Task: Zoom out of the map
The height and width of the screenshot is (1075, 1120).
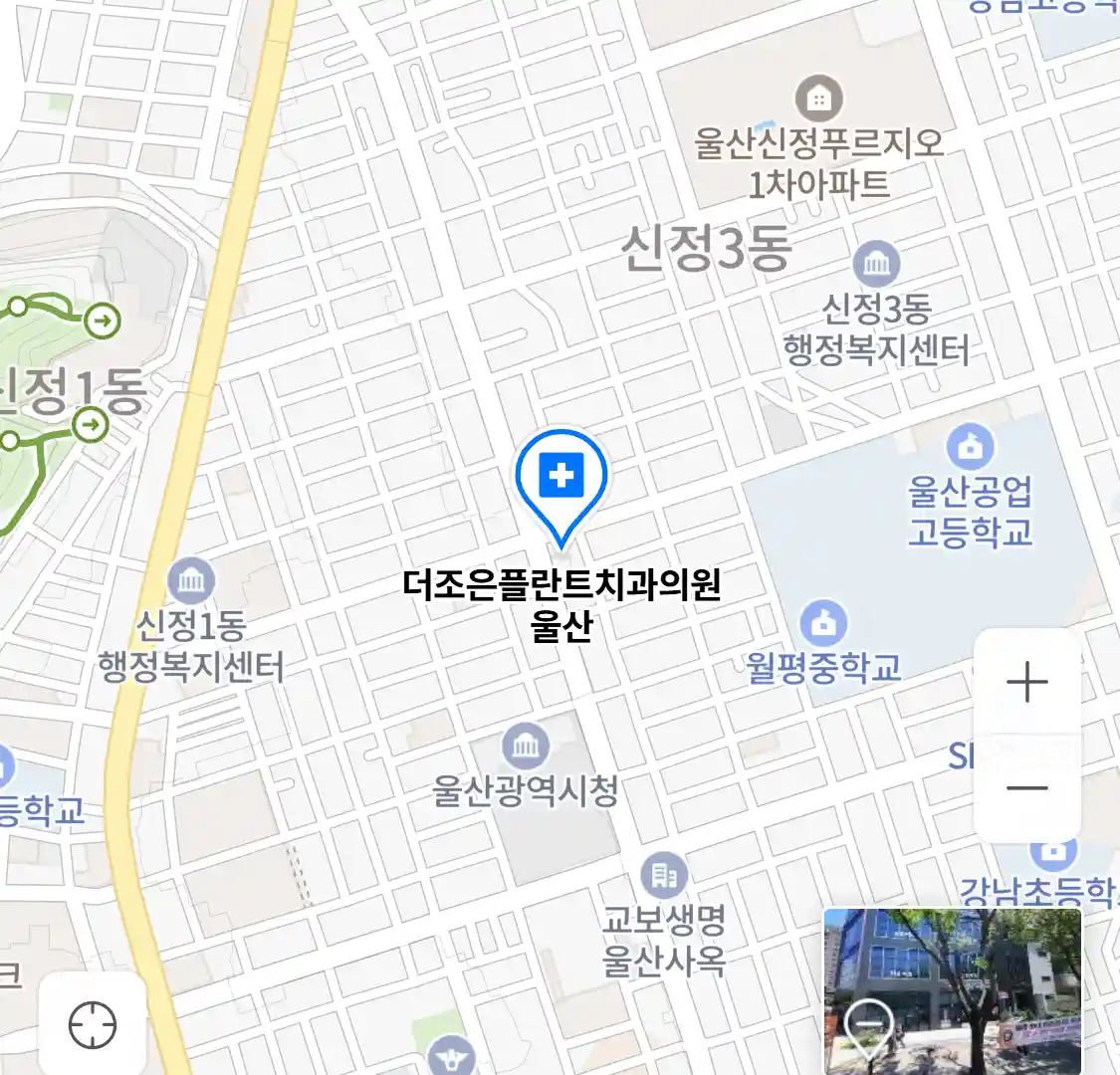Action: (x=1026, y=788)
